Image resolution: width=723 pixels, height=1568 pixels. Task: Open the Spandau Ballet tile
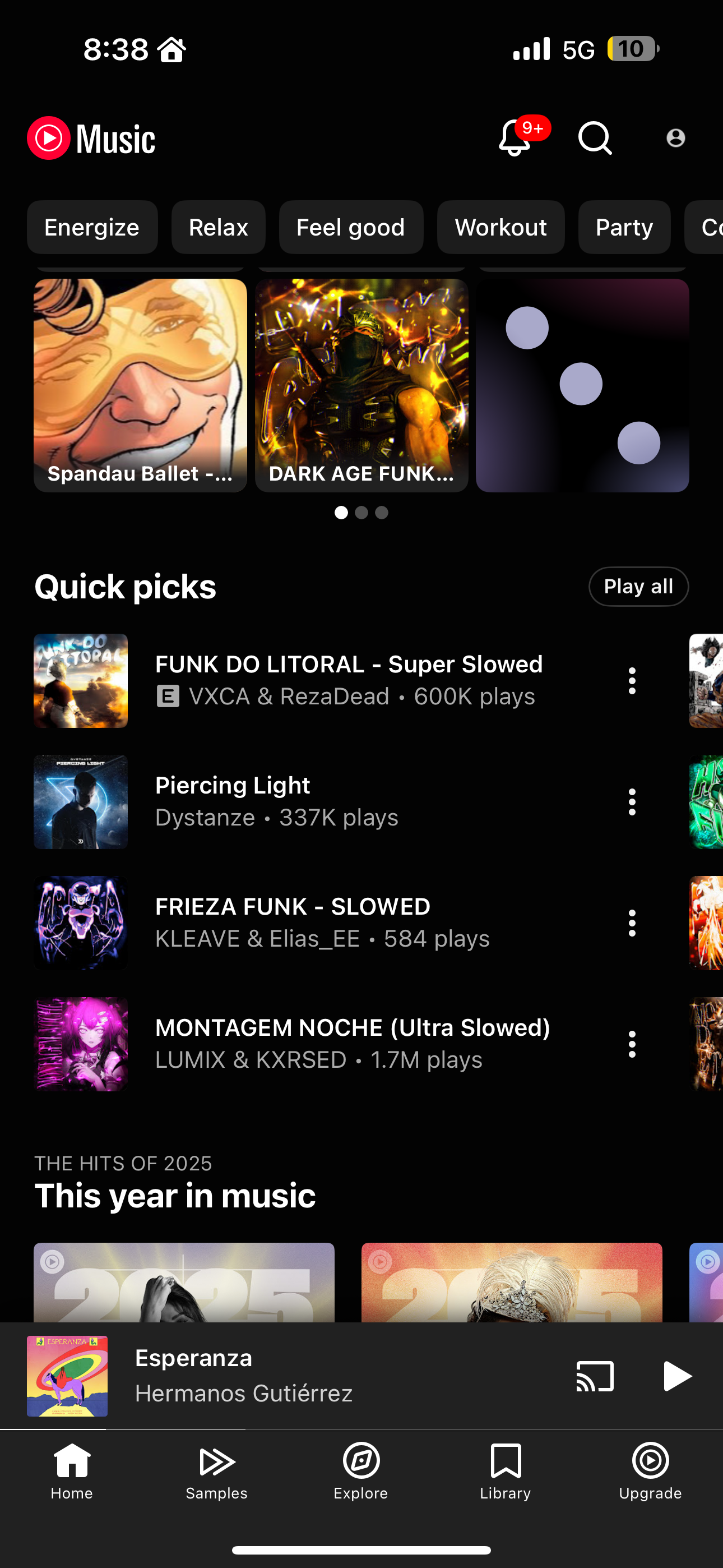pyautogui.click(x=140, y=385)
